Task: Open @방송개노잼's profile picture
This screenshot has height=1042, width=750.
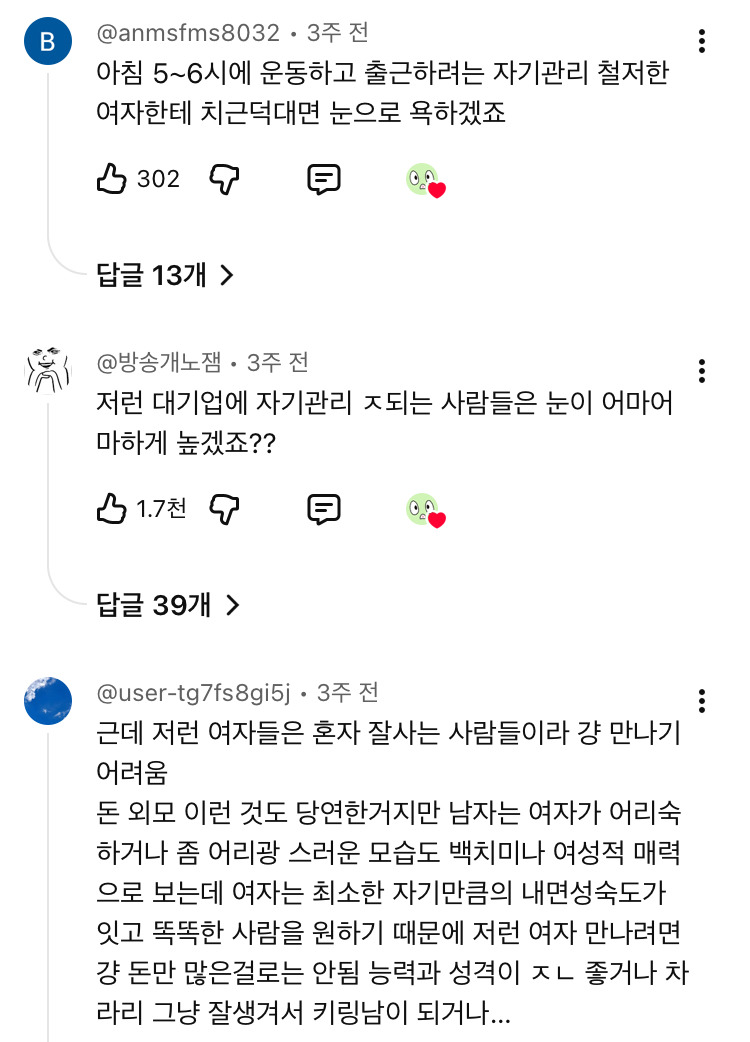Action: 47,372
